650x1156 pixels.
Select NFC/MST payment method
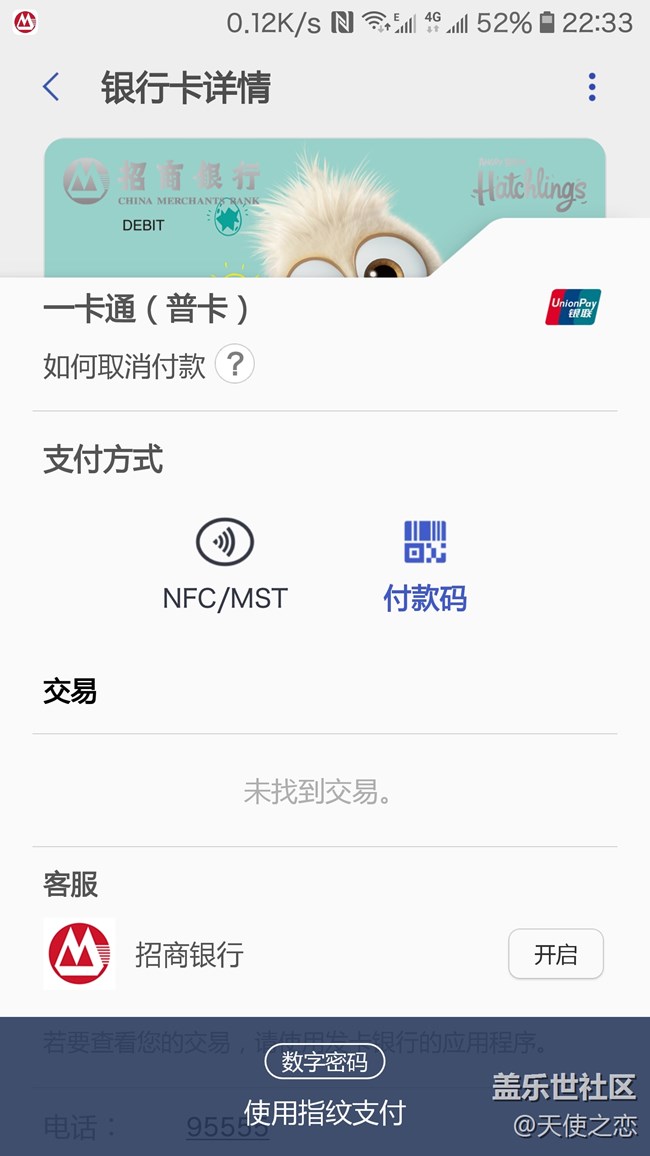(x=225, y=564)
